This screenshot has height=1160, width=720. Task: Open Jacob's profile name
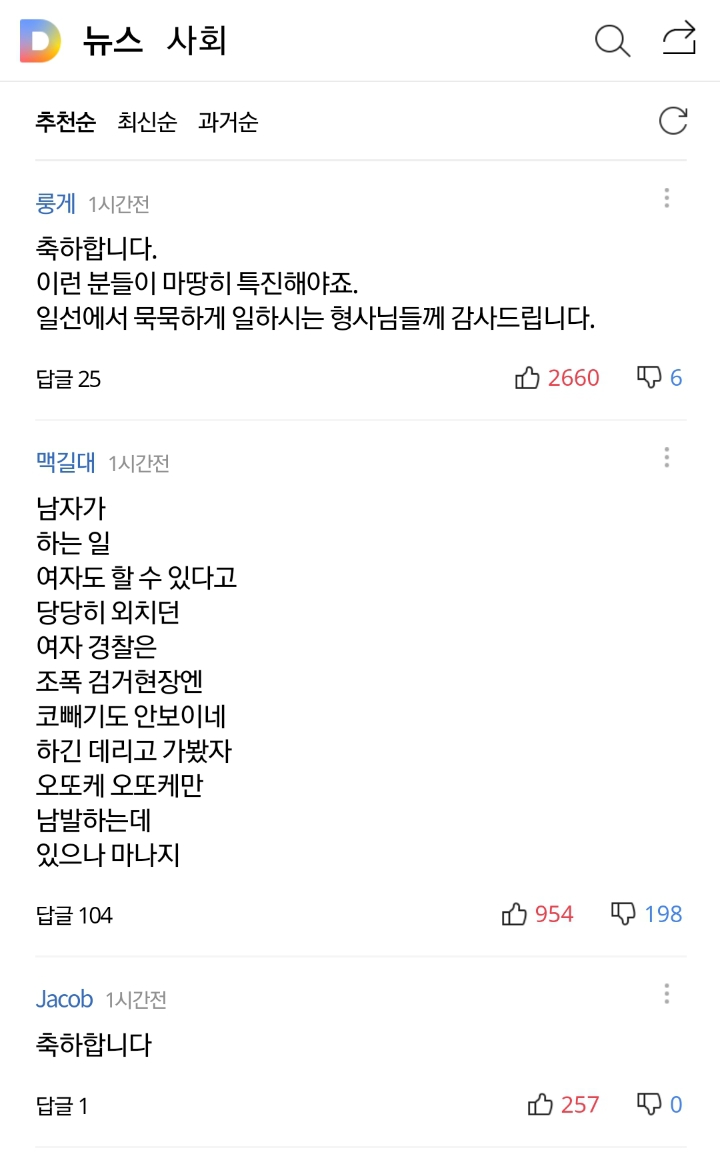coord(64,999)
